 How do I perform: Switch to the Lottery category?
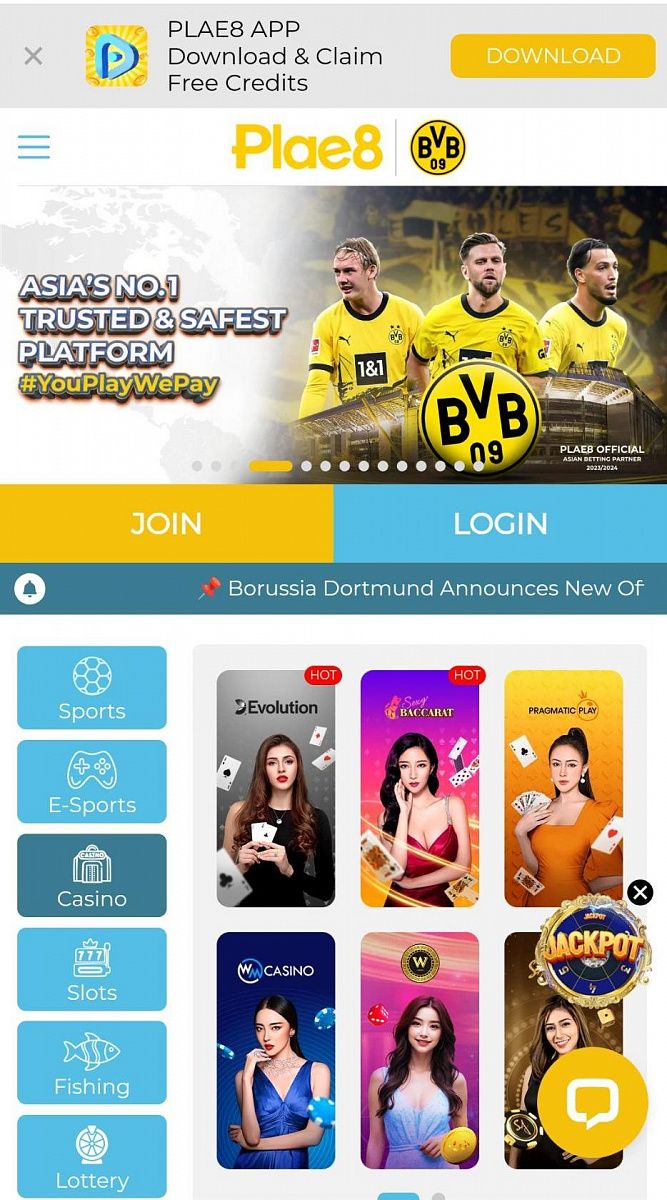92,1155
